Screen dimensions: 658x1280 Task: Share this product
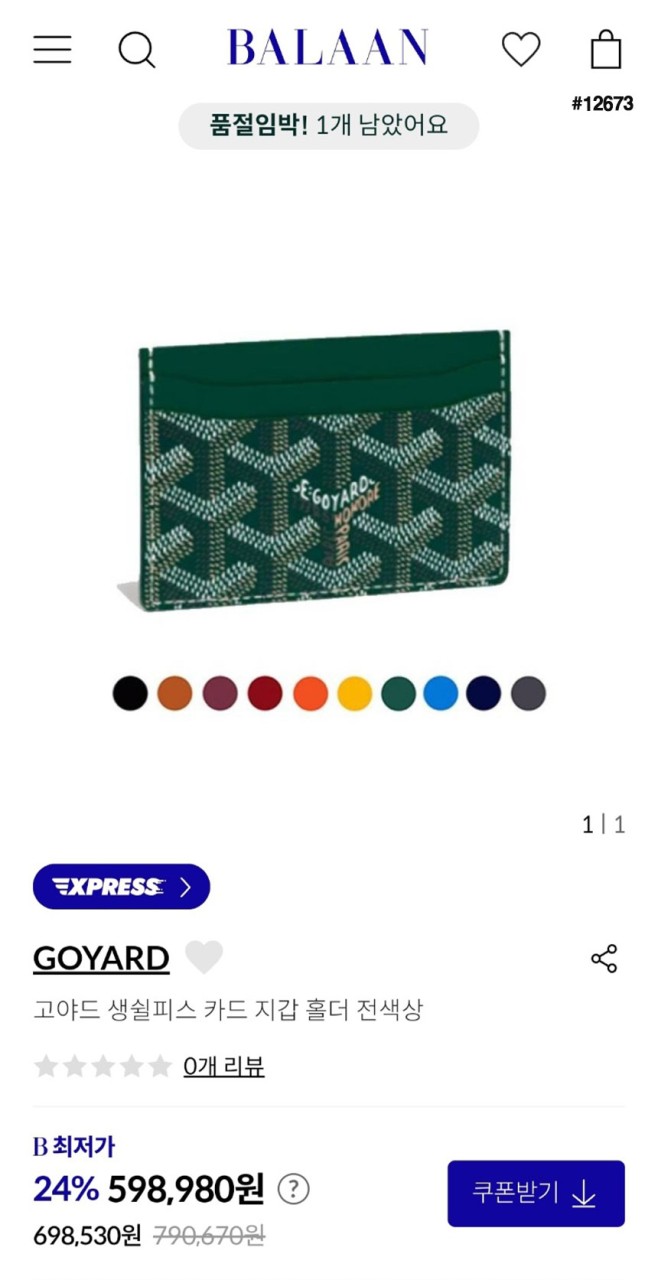[604, 958]
